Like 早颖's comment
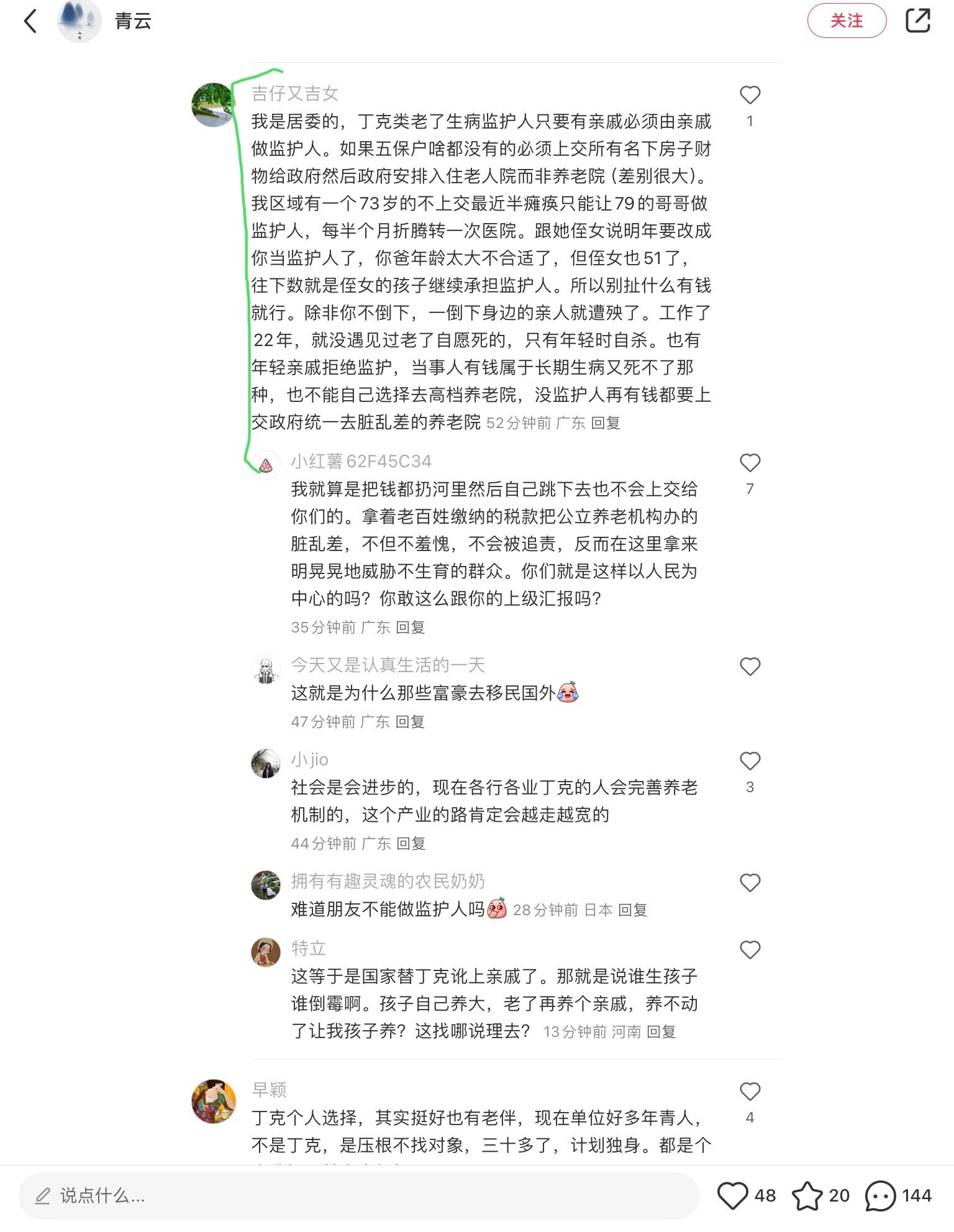Viewport: 954px width, 1232px height. 750,1092
